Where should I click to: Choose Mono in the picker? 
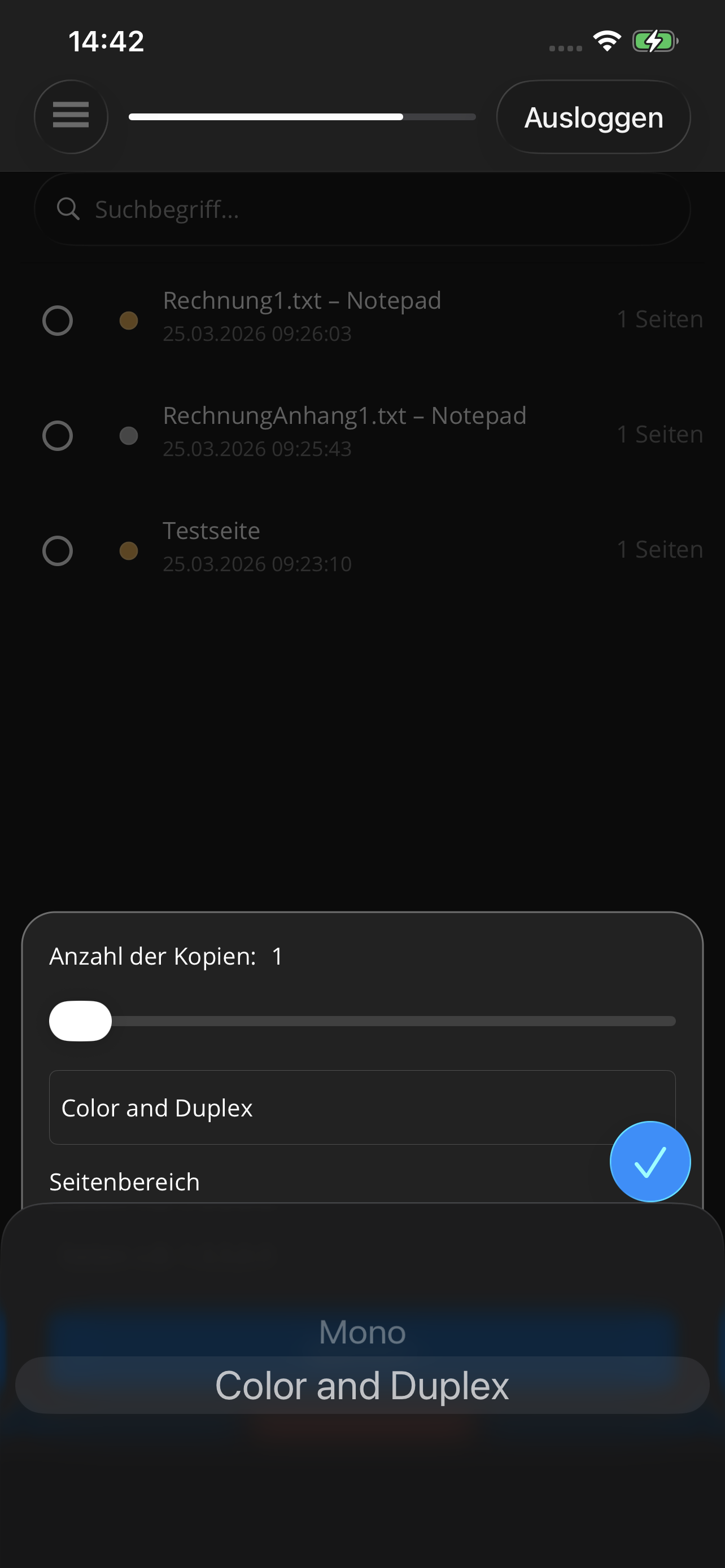(361, 1332)
